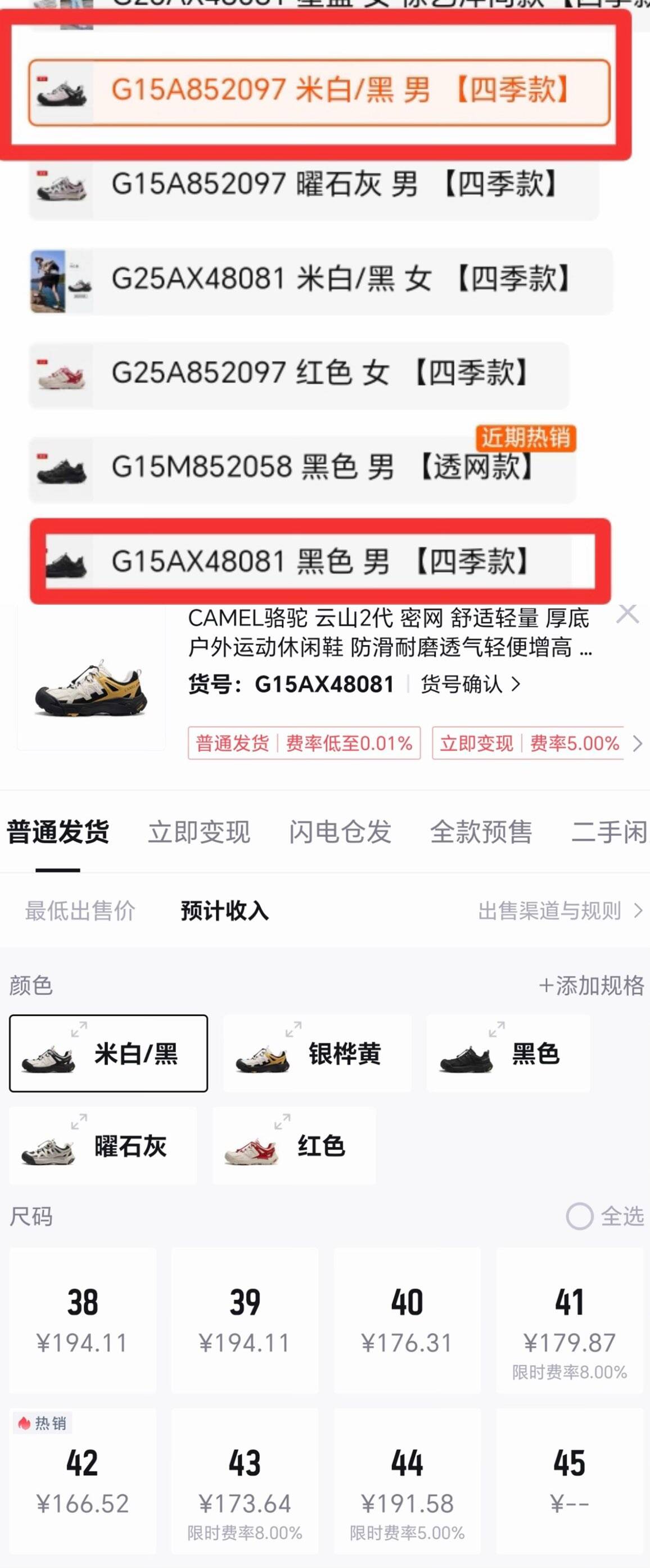Check 全选 to select all sizes
This screenshot has height=1568, width=650.
coord(604,1217)
